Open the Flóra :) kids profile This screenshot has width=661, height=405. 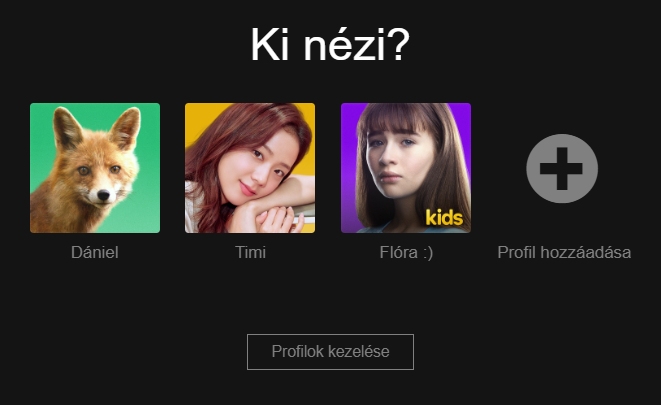point(405,168)
